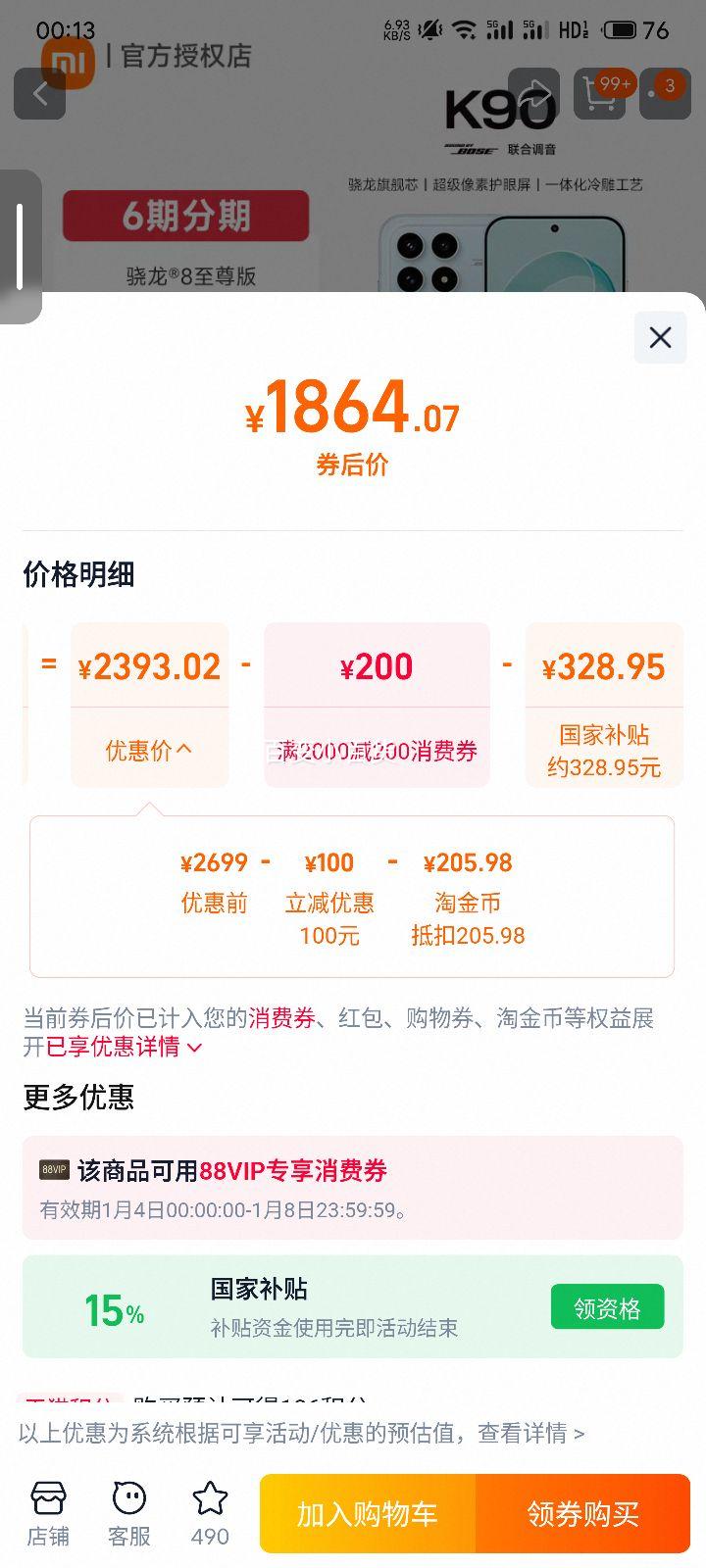Tap the share arrow icon
The image size is (706, 1568).
[535, 93]
